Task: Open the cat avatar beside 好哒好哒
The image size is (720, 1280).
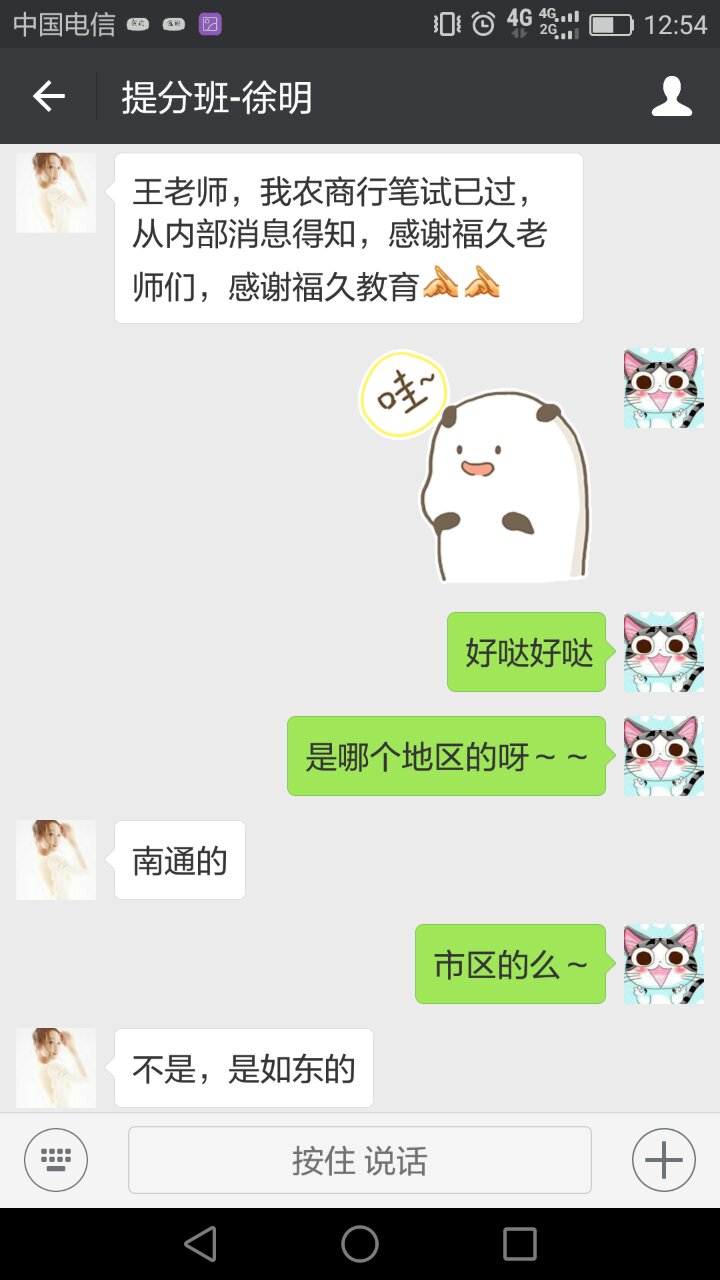Action: [663, 652]
